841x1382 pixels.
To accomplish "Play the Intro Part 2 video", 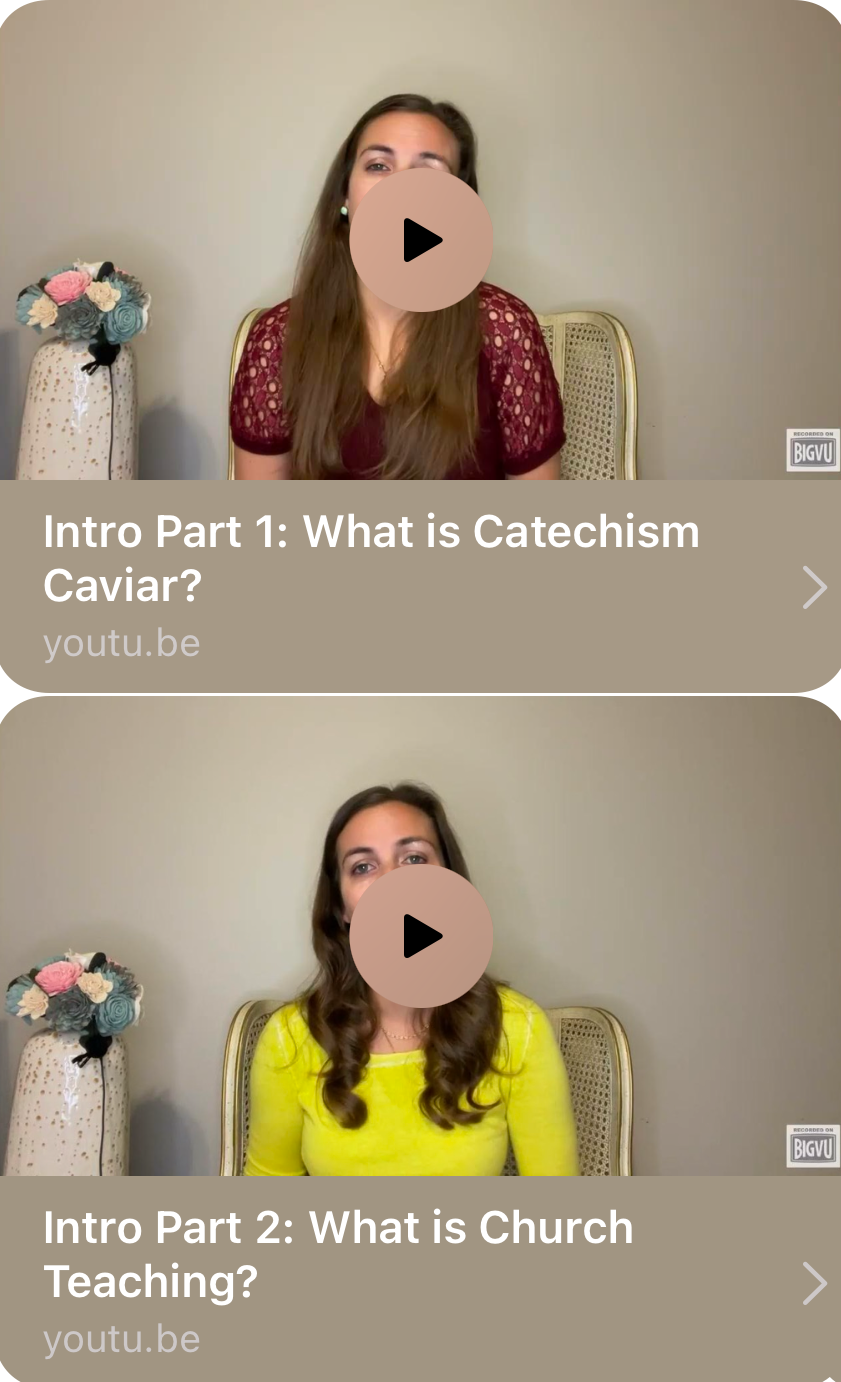I will pyautogui.click(x=421, y=936).
